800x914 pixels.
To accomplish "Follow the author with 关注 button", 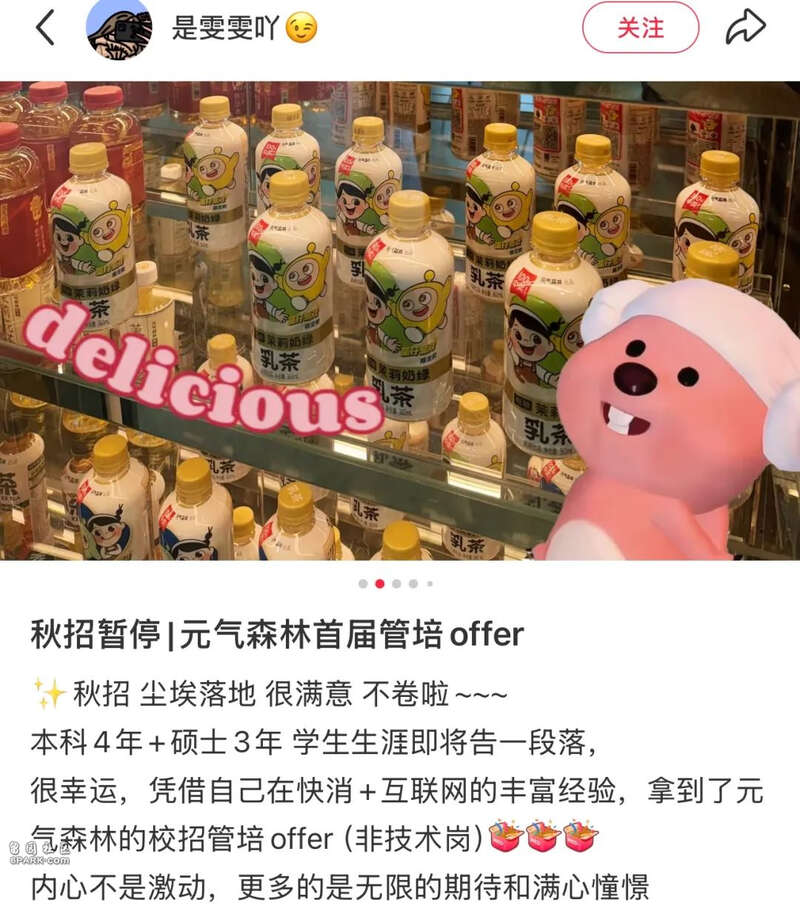I will (x=641, y=28).
